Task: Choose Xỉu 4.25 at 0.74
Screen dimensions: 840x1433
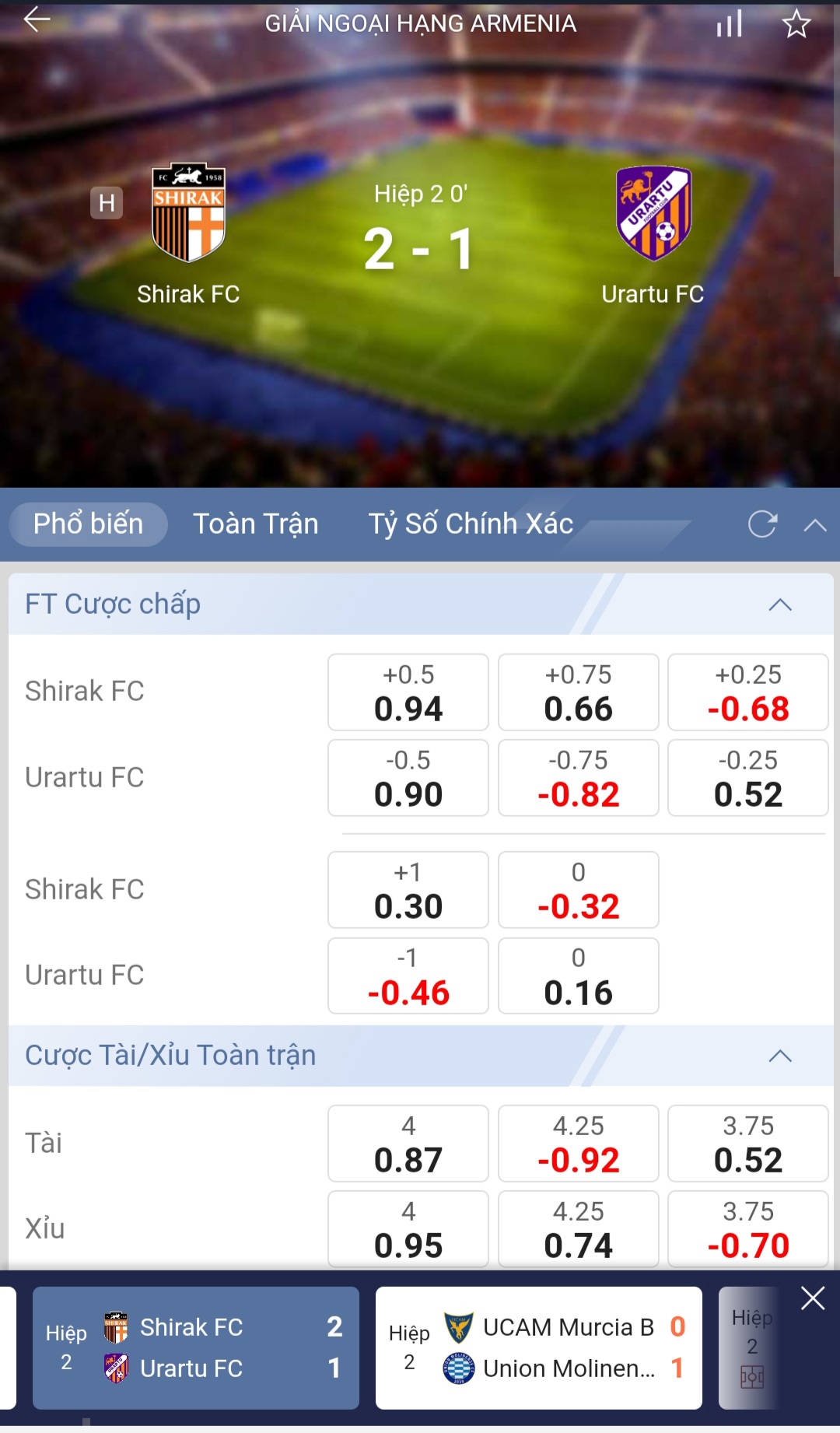Action: pos(578,1229)
